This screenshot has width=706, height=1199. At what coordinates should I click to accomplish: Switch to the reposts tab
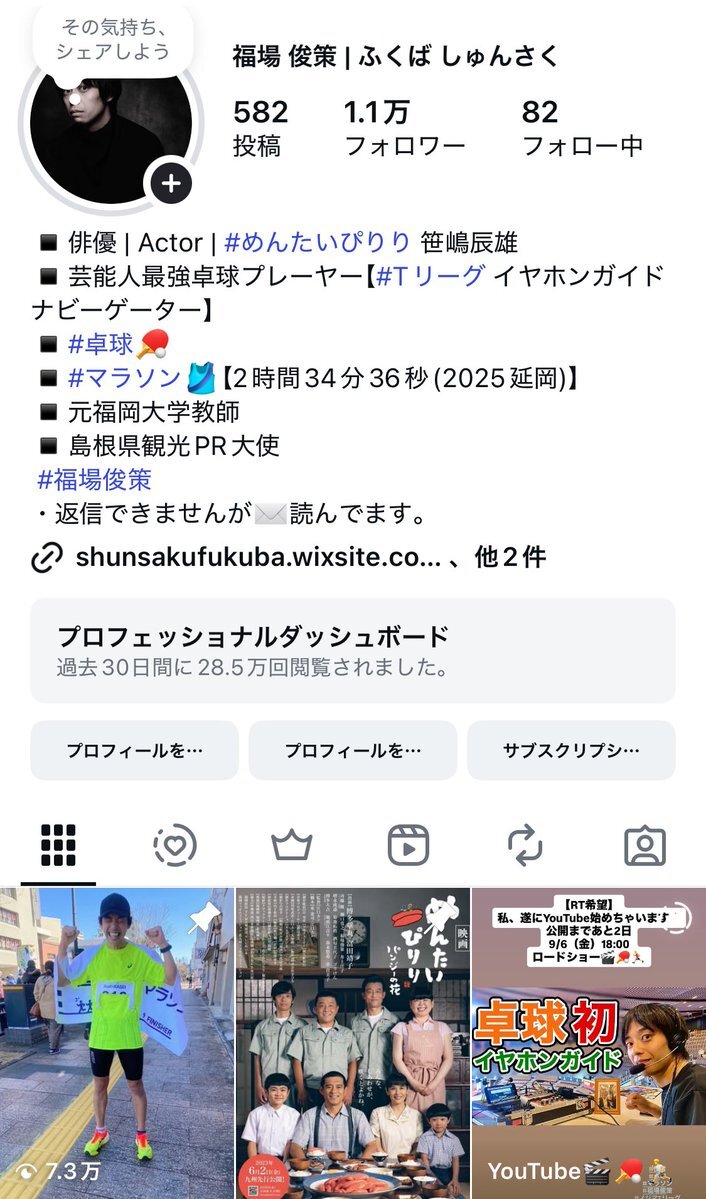[525, 846]
